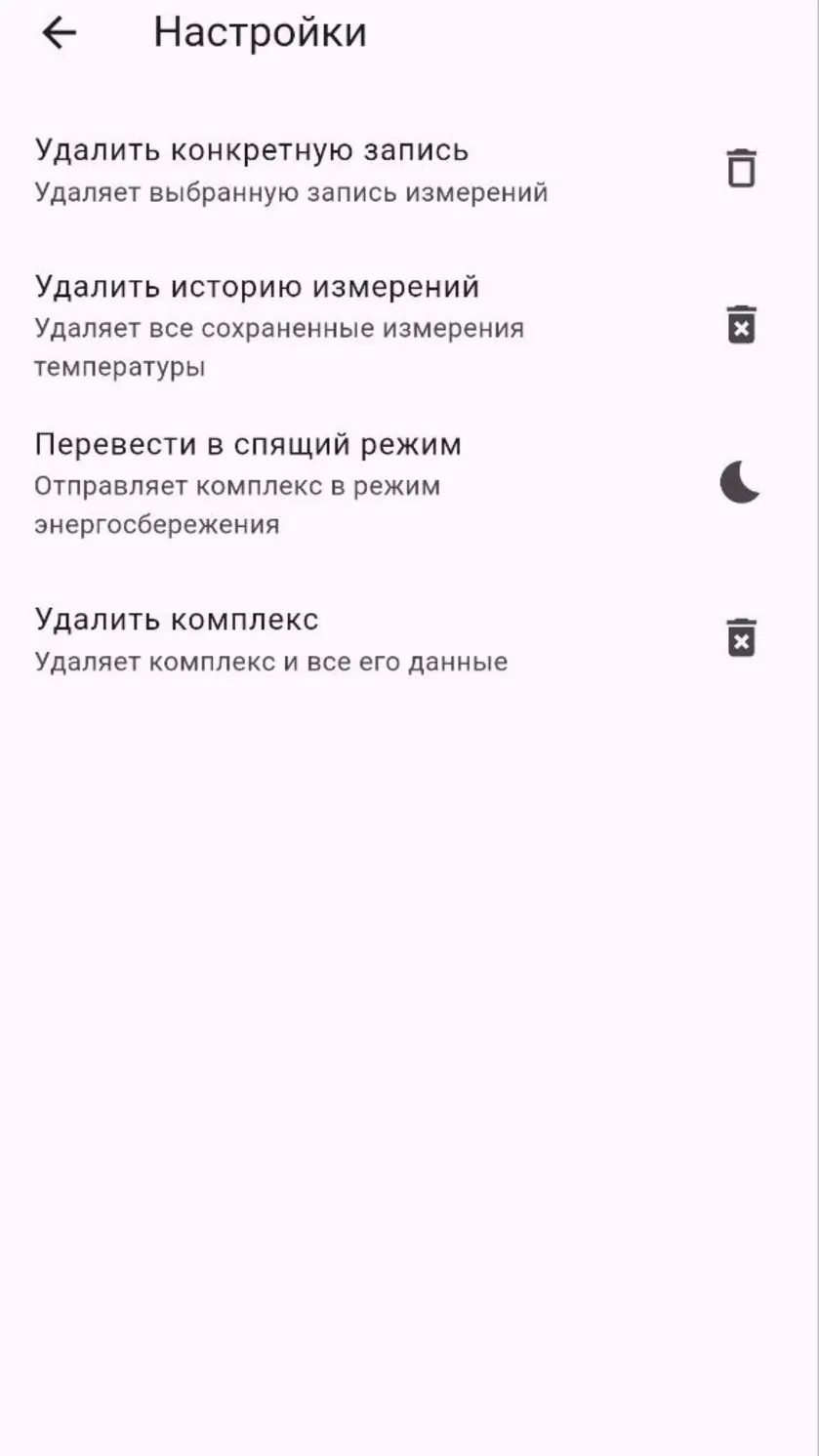Tap Перевести в спящий режим row
The height and width of the screenshot is (1456, 819).
[x=409, y=483]
